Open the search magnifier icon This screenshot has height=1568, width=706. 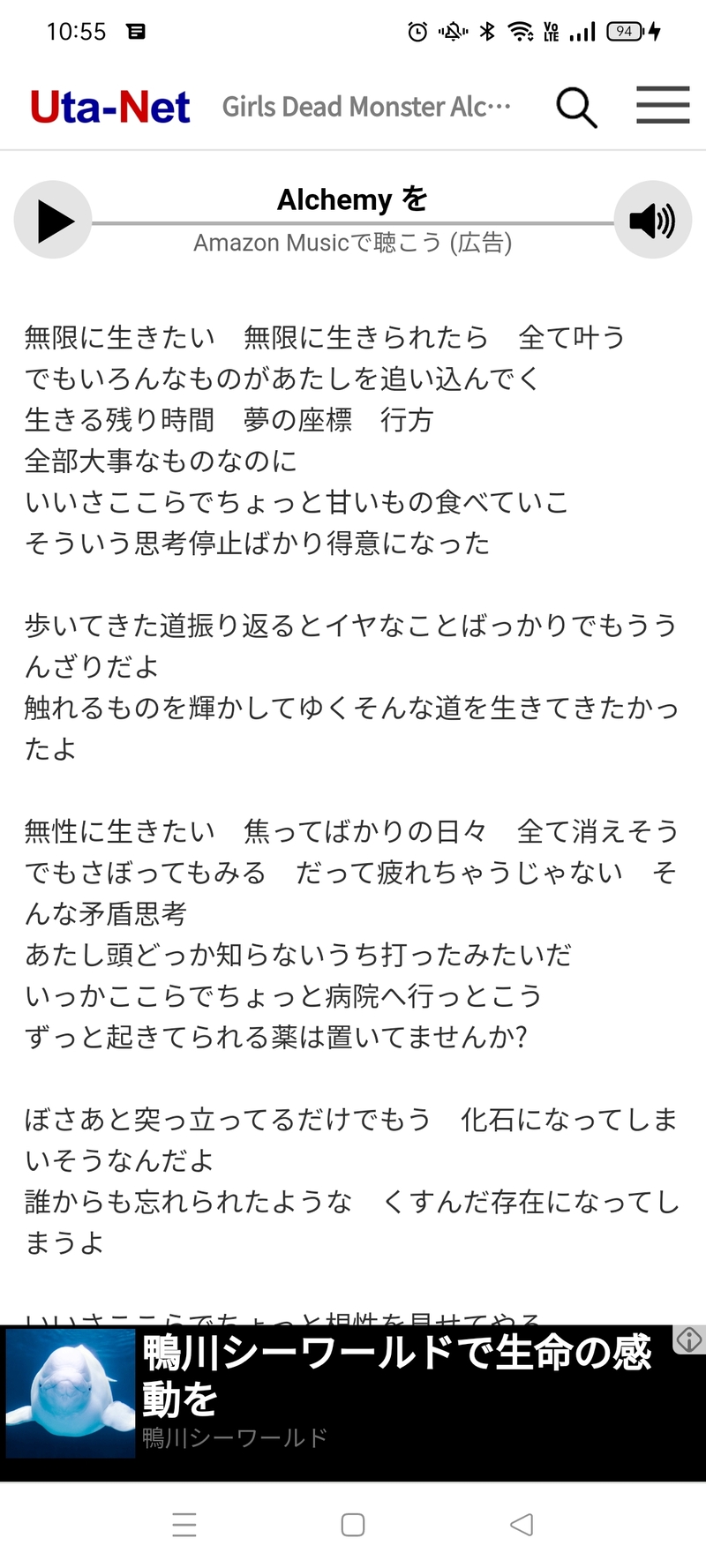(576, 108)
